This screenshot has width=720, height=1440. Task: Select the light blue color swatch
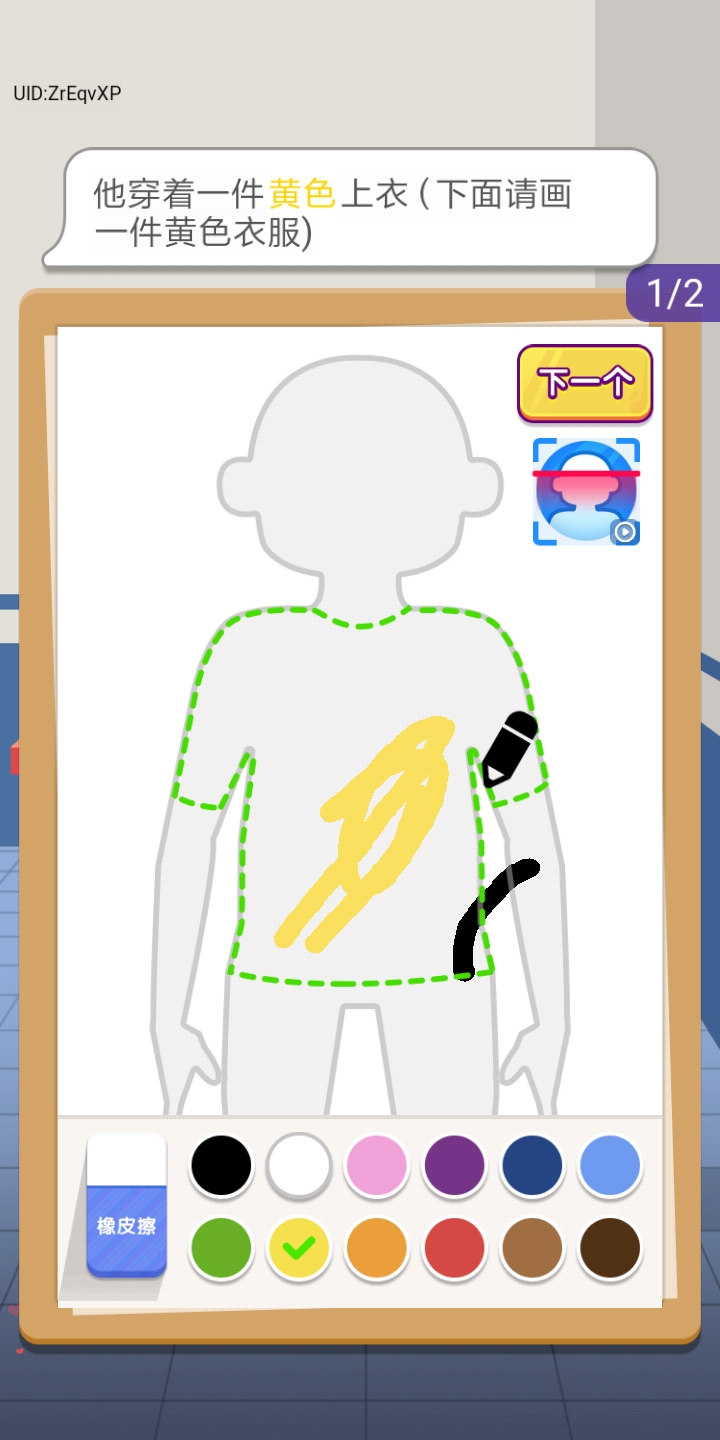[x=610, y=1165]
